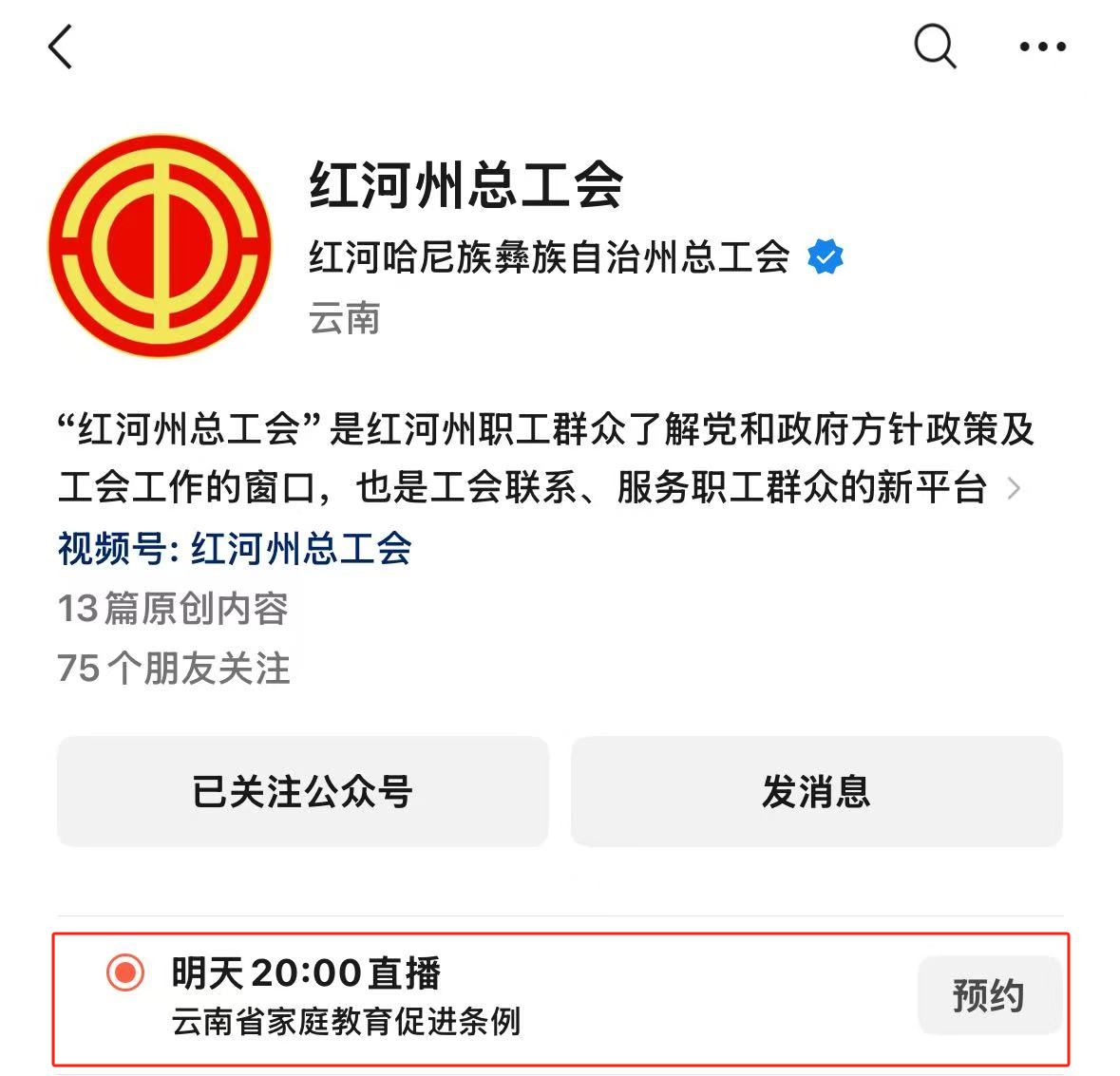The height and width of the screenshot is (1076, 1120).
Task: Open the three-dot overflow menu
Action: [x=1042, y=46]
